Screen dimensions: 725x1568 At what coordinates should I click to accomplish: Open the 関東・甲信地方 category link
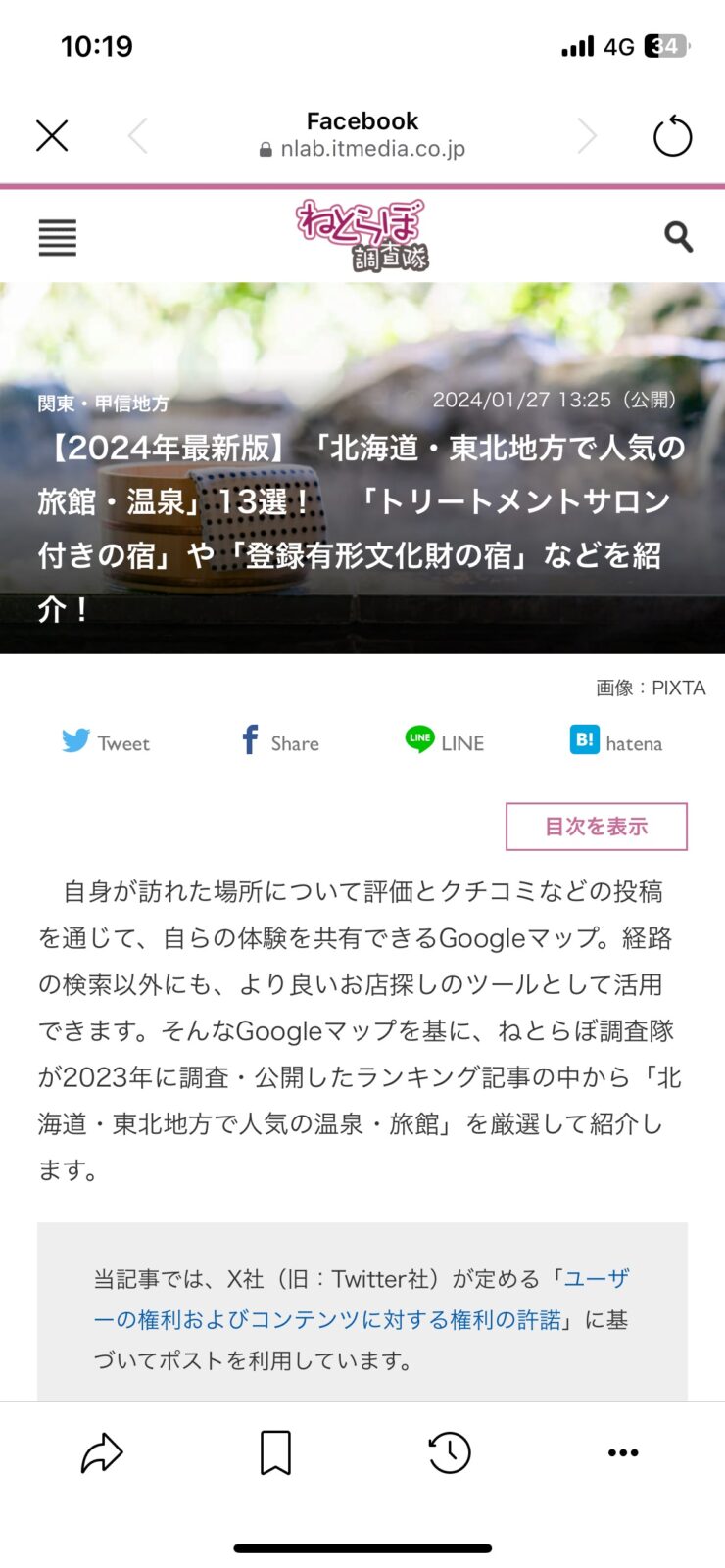[103, 403]
